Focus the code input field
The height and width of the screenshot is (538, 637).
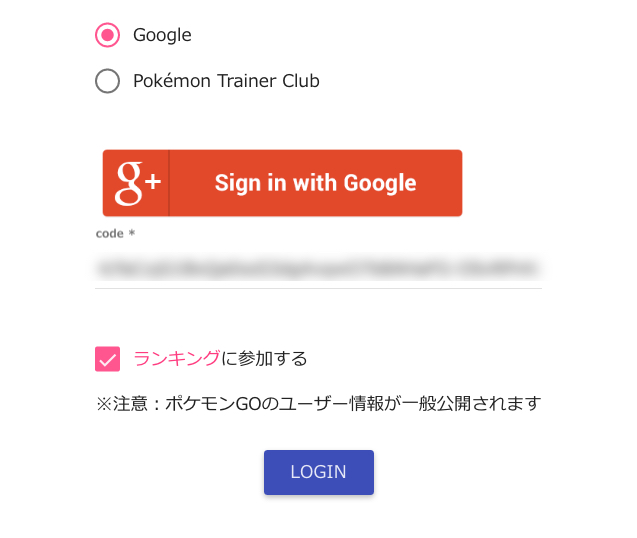(318, 268)
